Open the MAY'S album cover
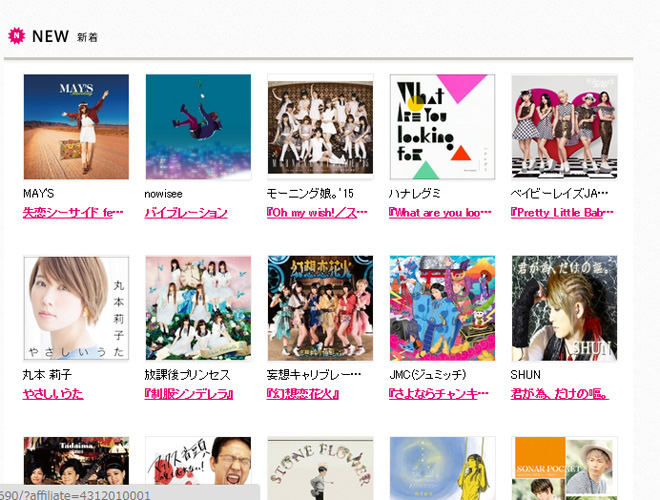This screenshot has height=500, width=660. tap(76, 127)
